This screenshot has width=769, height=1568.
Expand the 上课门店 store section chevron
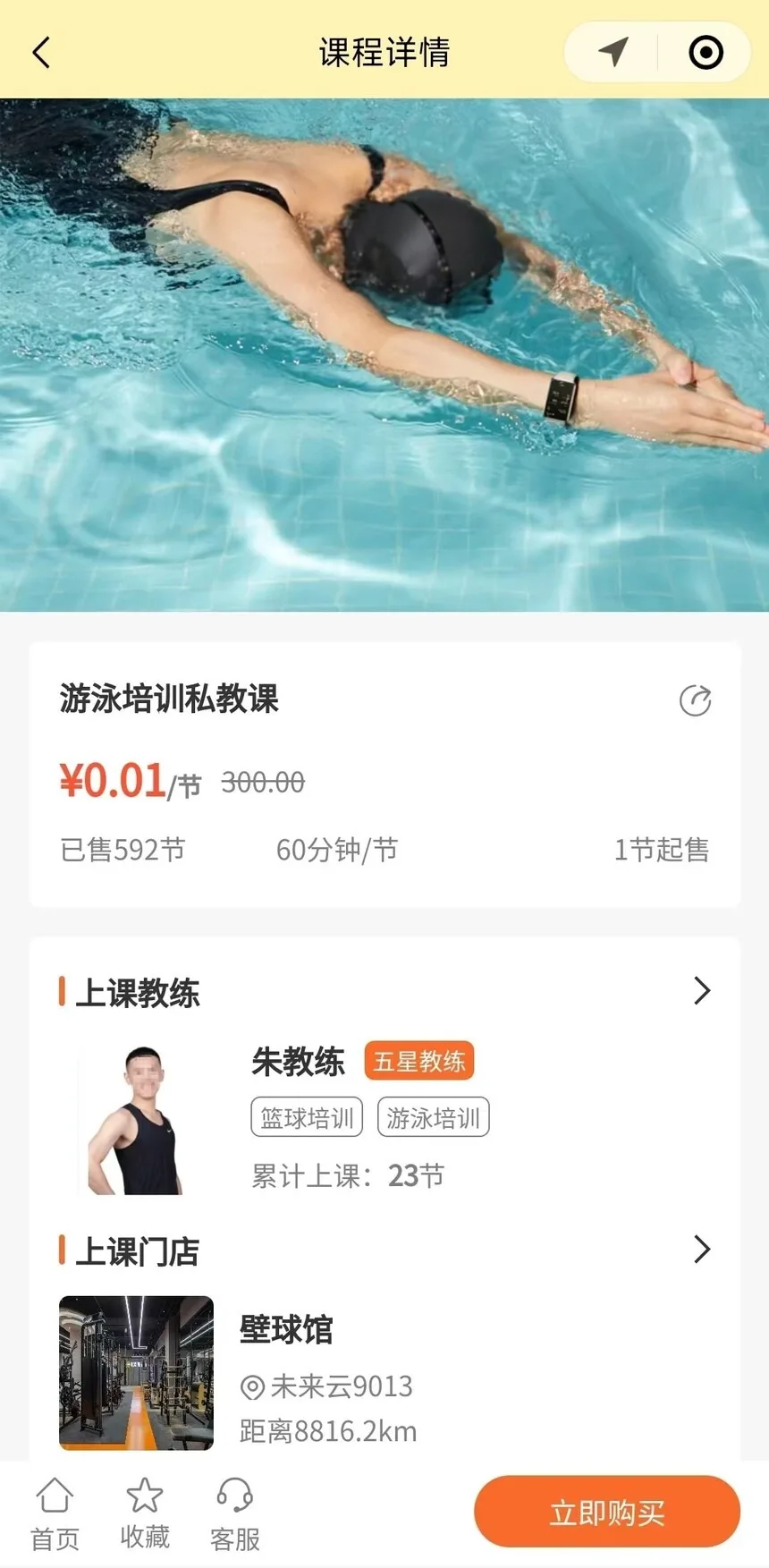point(702,1250)
